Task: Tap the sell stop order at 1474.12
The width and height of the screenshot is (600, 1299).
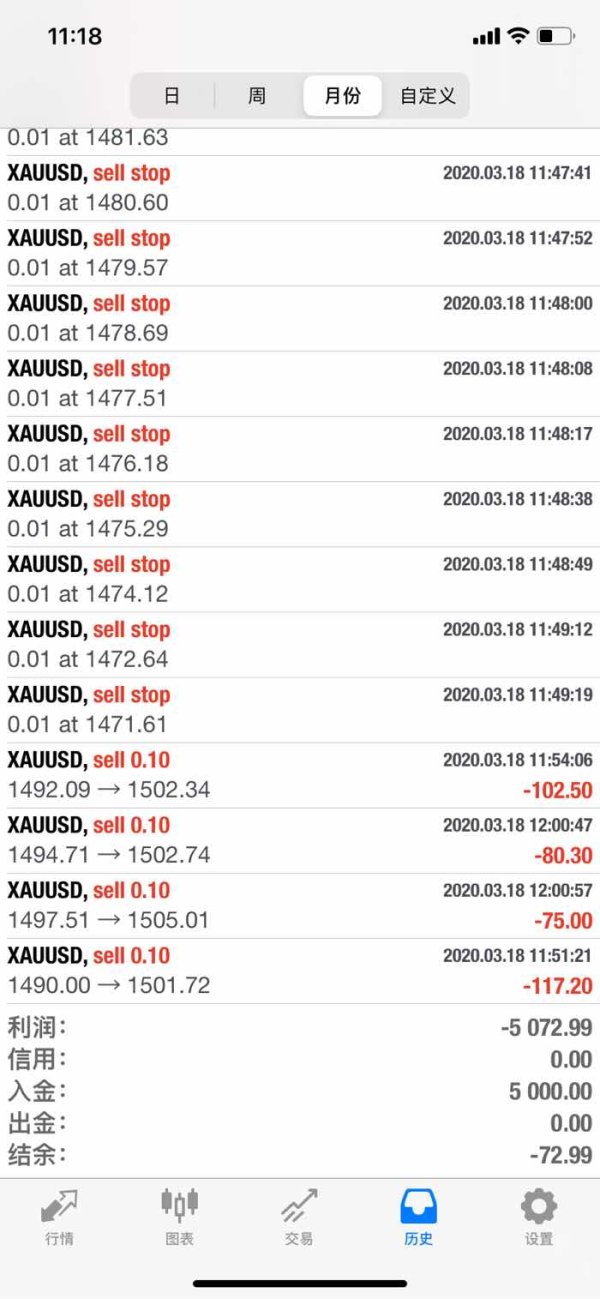Action: pos(300,579)
